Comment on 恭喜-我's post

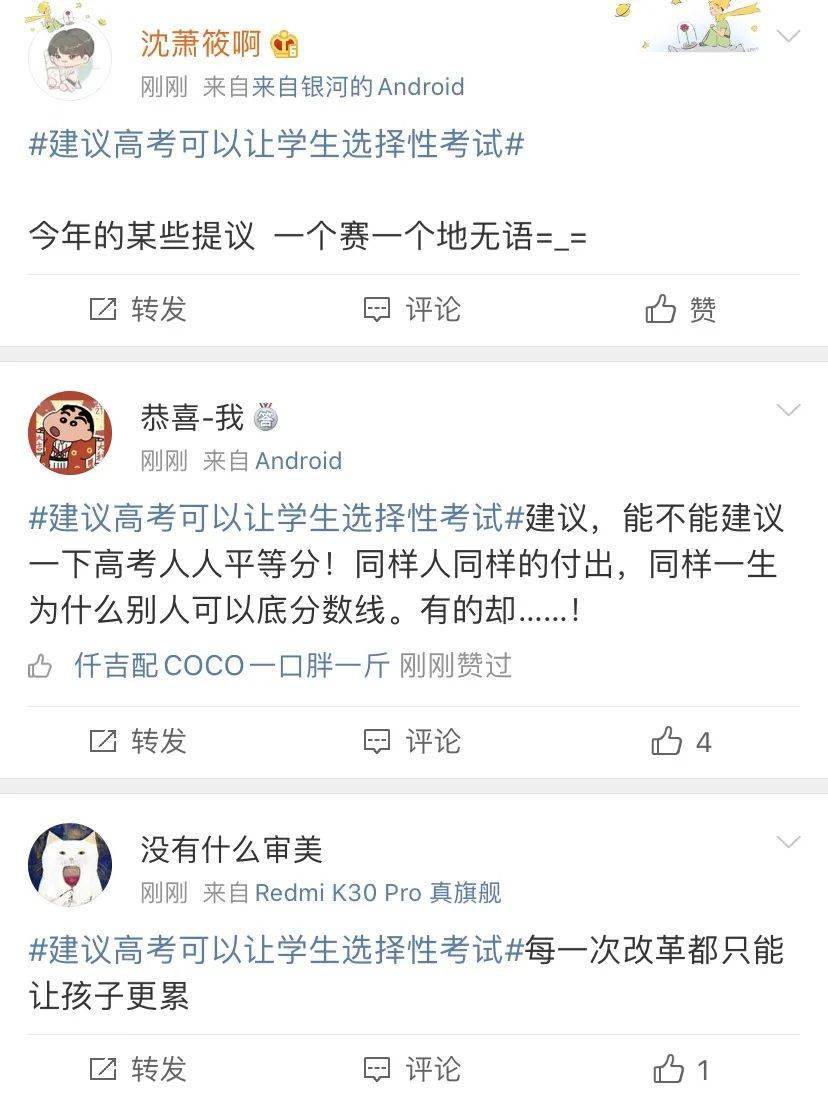[411, 742]
